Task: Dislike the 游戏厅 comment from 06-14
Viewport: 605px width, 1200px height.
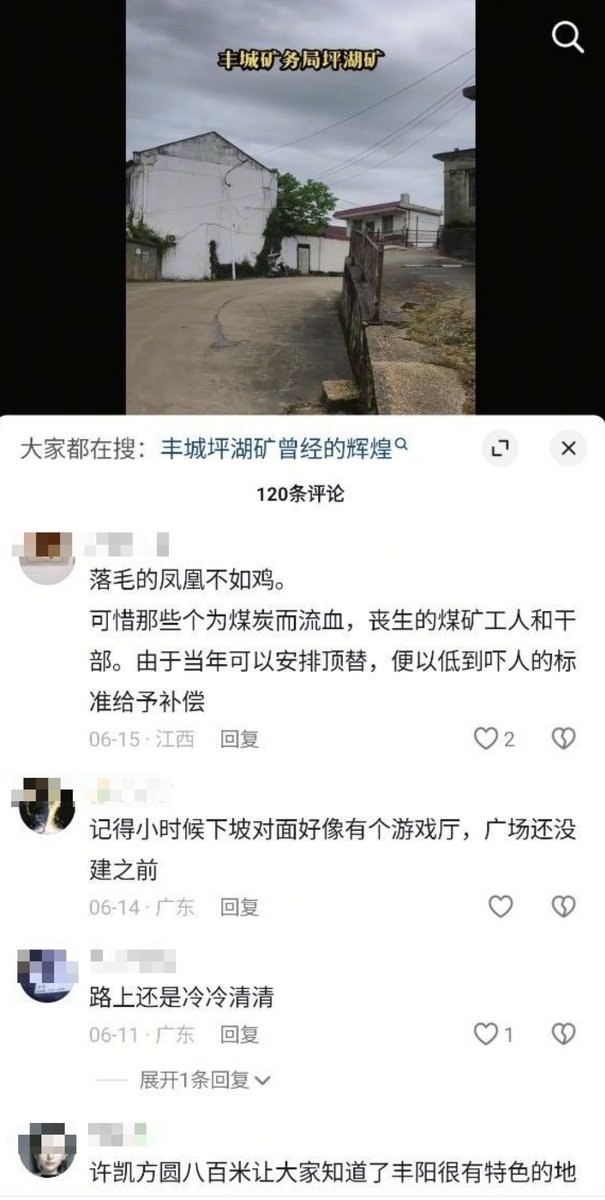Action: [564, 907]
